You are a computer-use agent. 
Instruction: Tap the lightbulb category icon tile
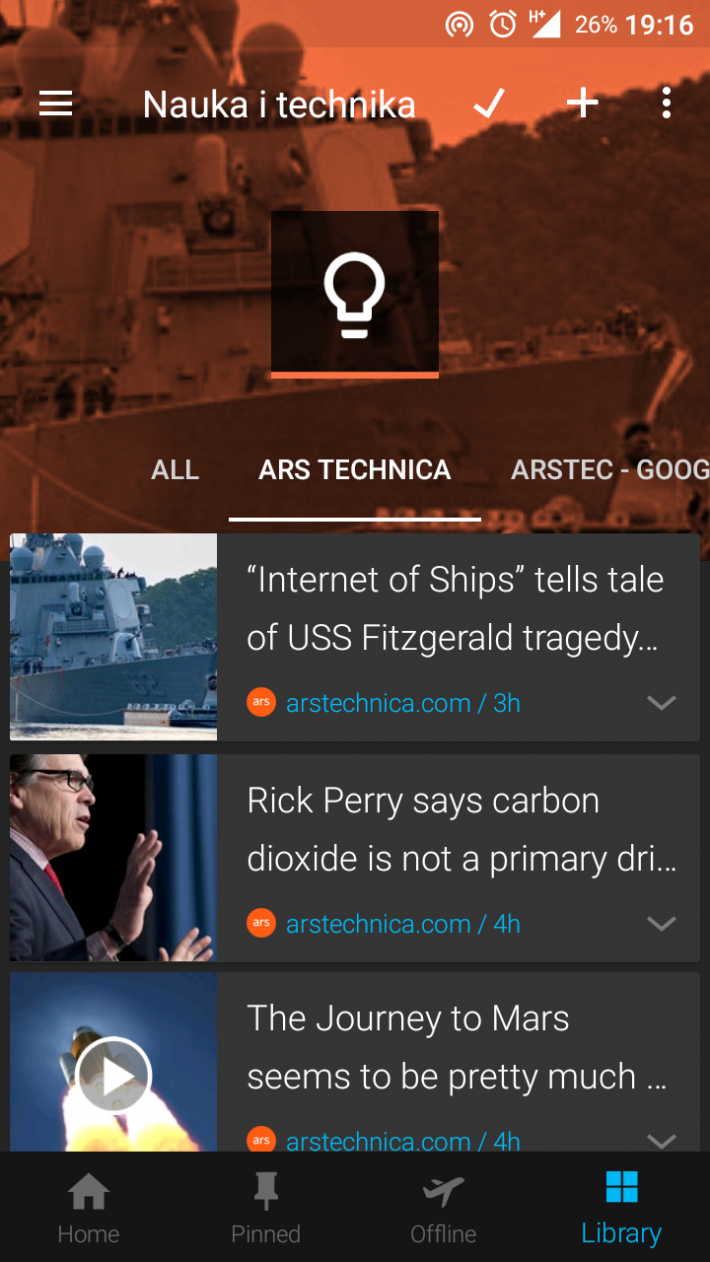[354, 294]
